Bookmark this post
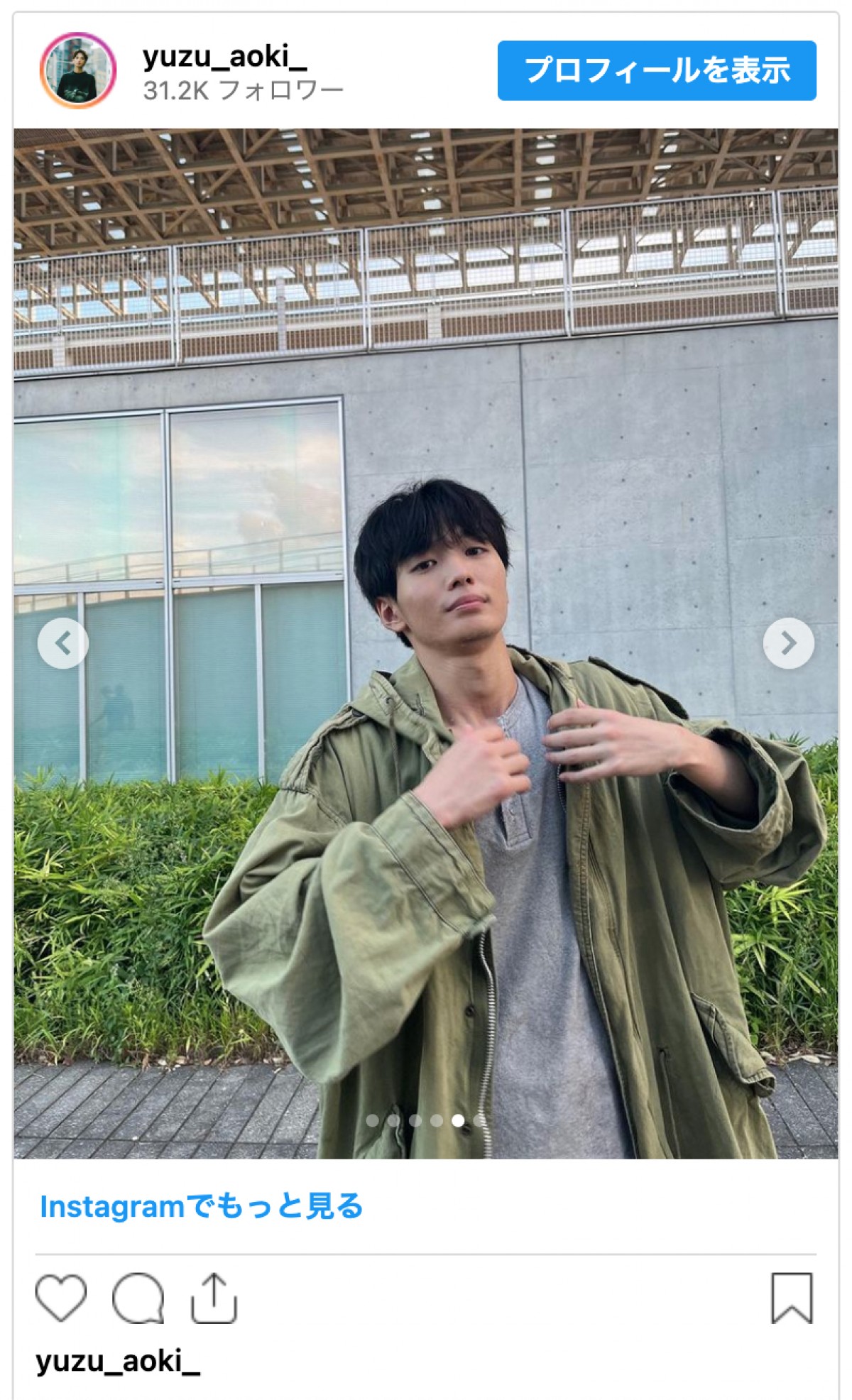The image size is (852, 1400). [792, 1298]
